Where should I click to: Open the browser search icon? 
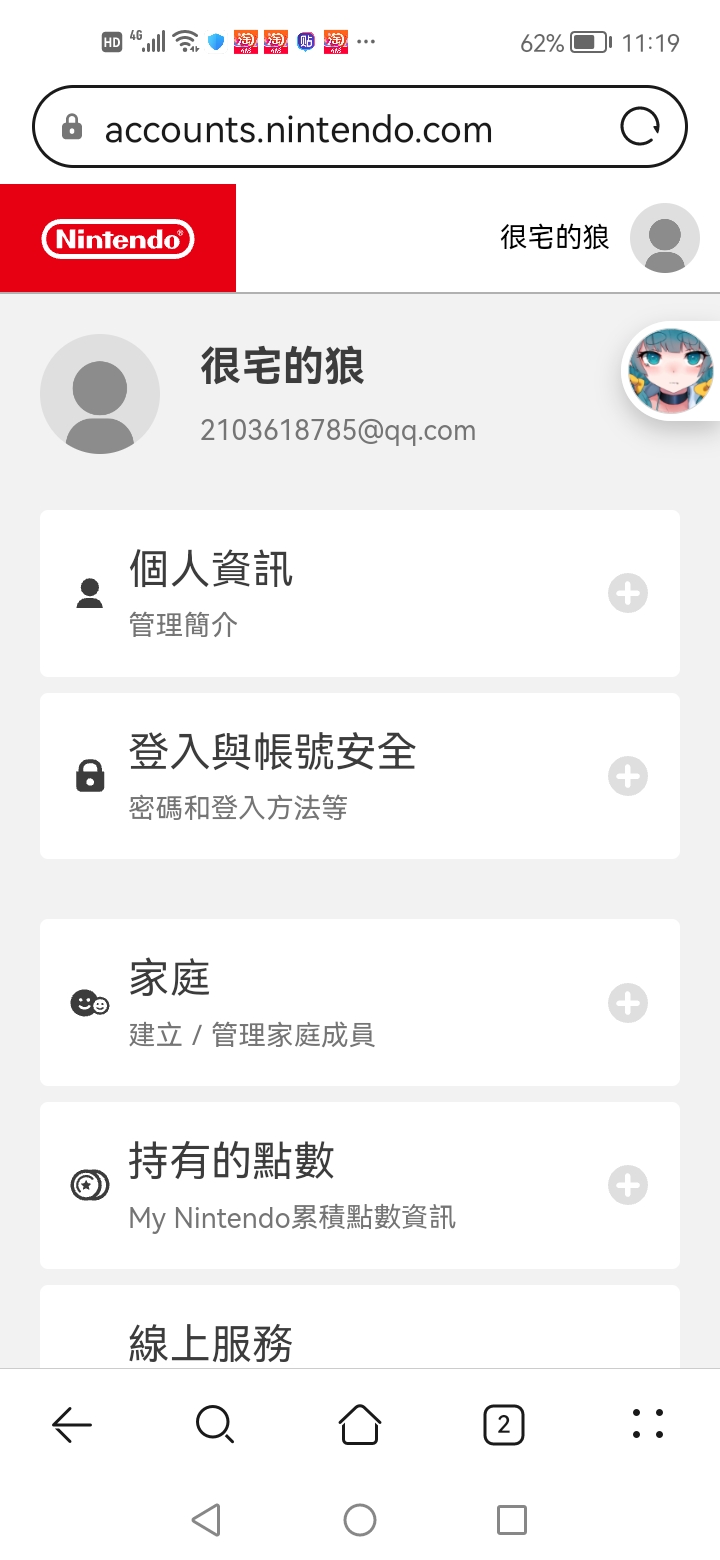pos(215,1424)
